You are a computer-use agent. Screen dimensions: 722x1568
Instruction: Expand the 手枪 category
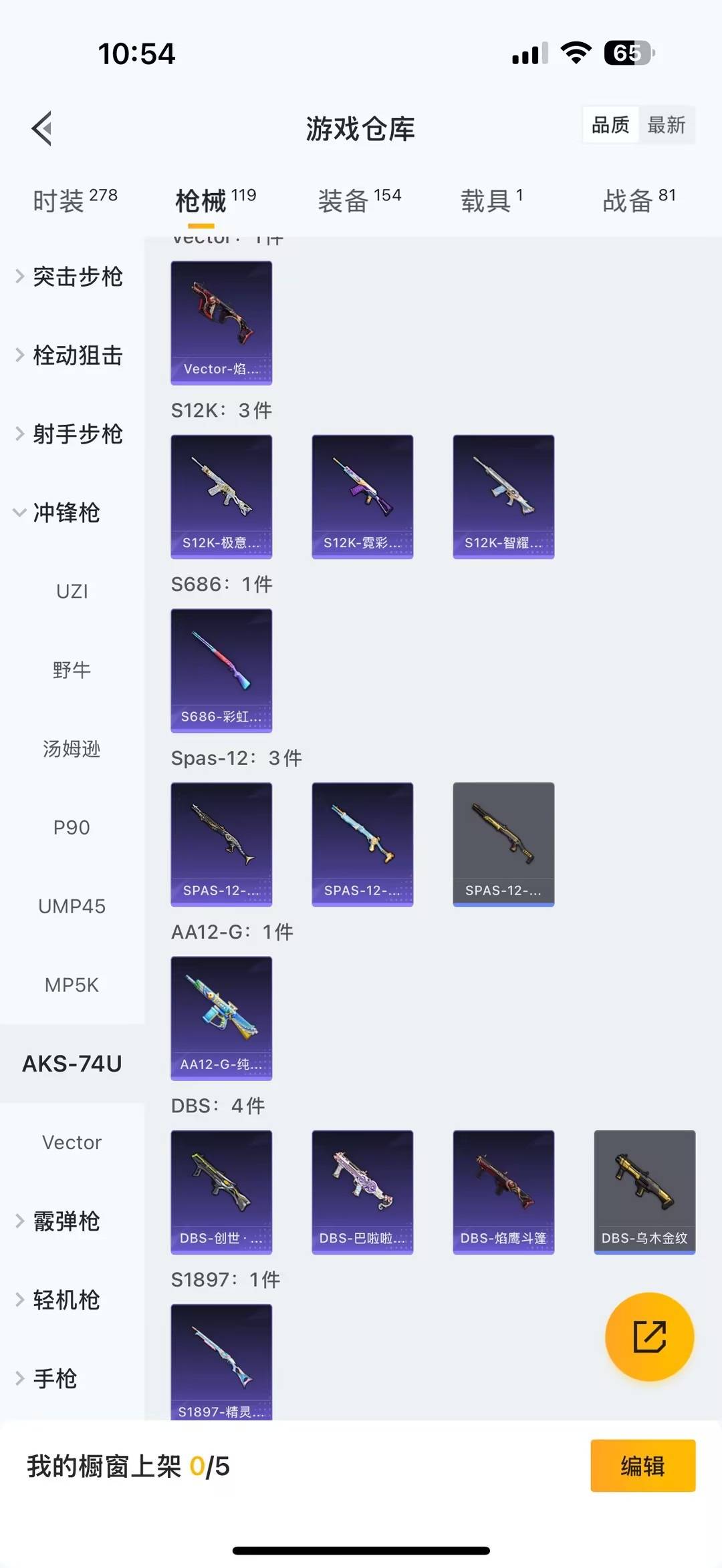pos(55,1378)
